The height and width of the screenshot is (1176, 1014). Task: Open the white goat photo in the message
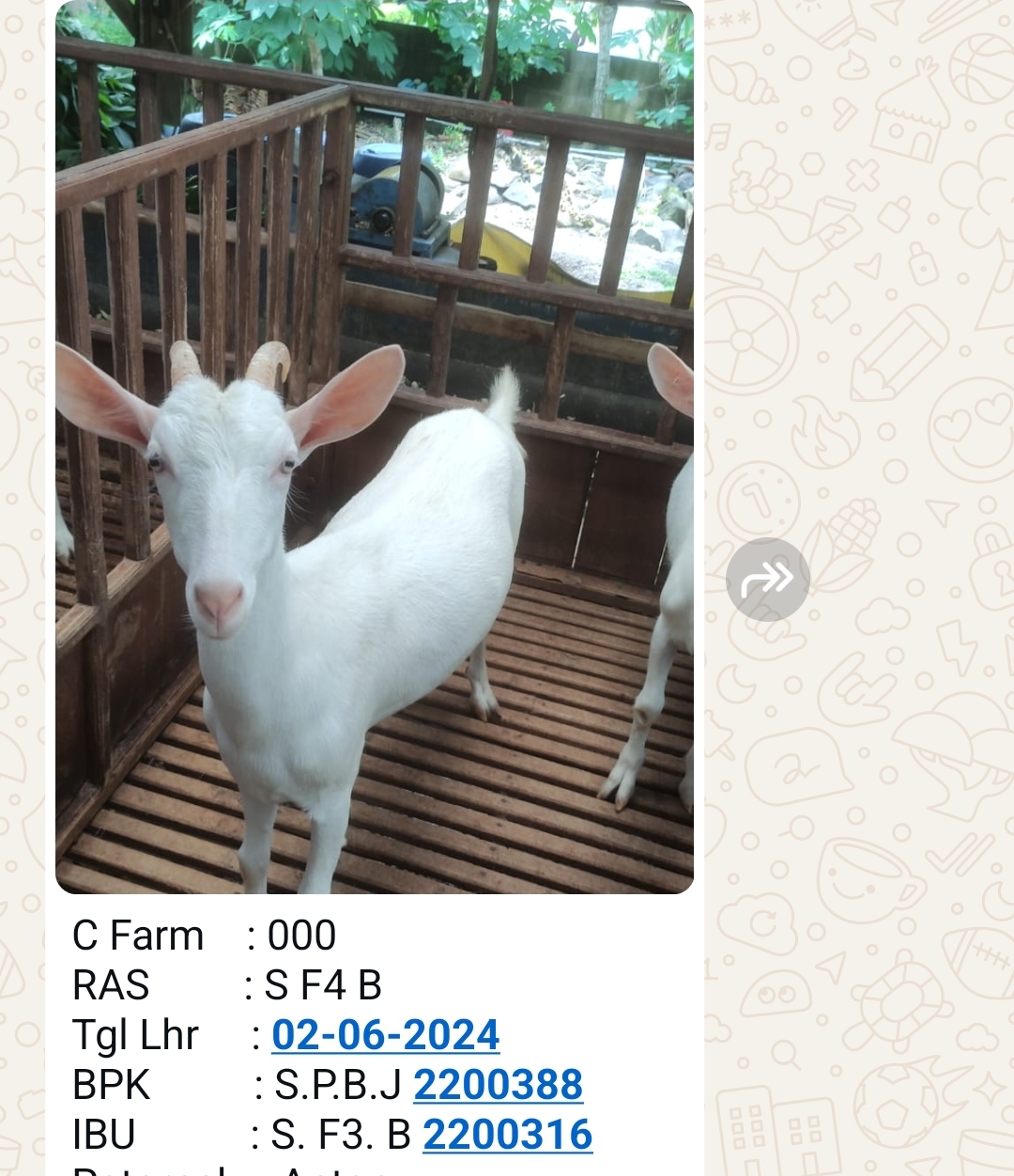374,446
